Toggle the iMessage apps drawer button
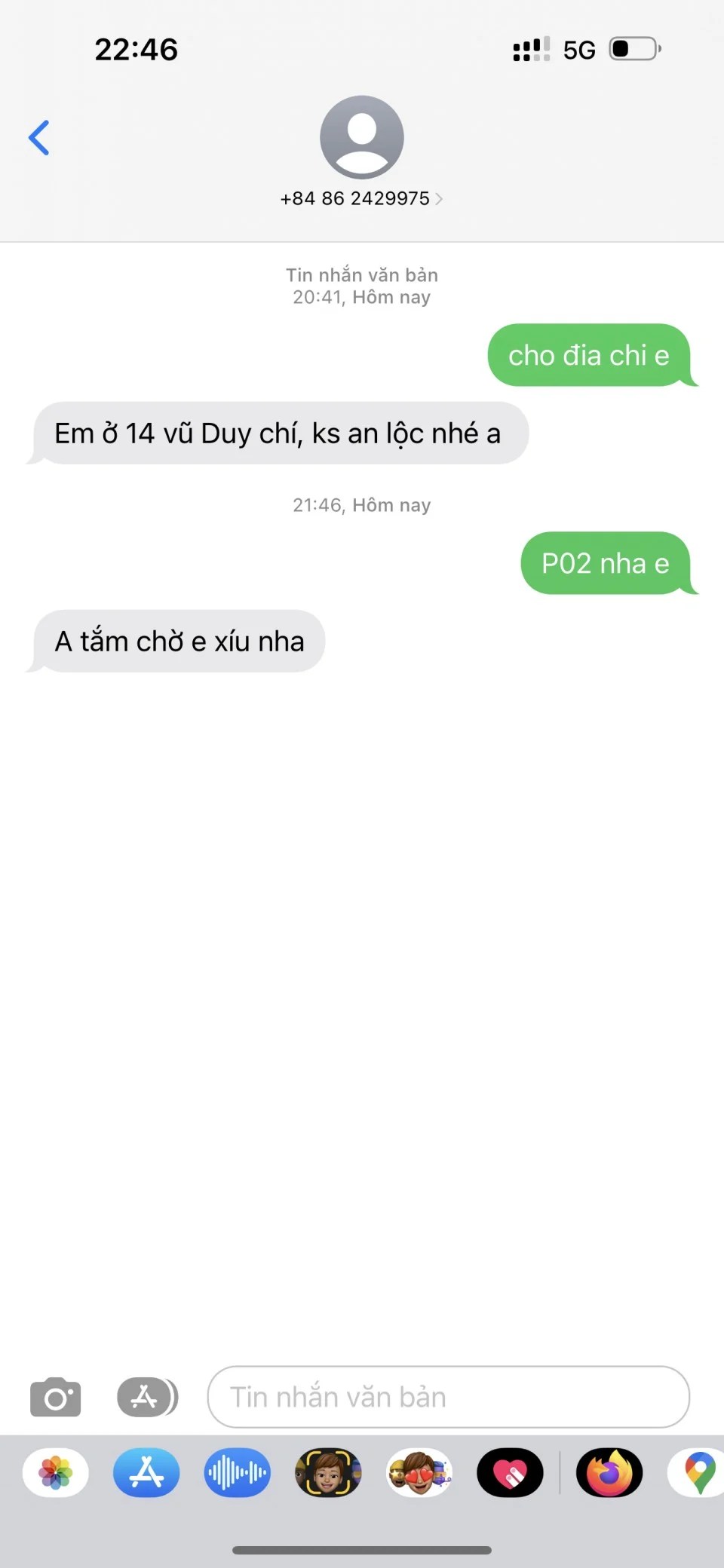 147,1397
